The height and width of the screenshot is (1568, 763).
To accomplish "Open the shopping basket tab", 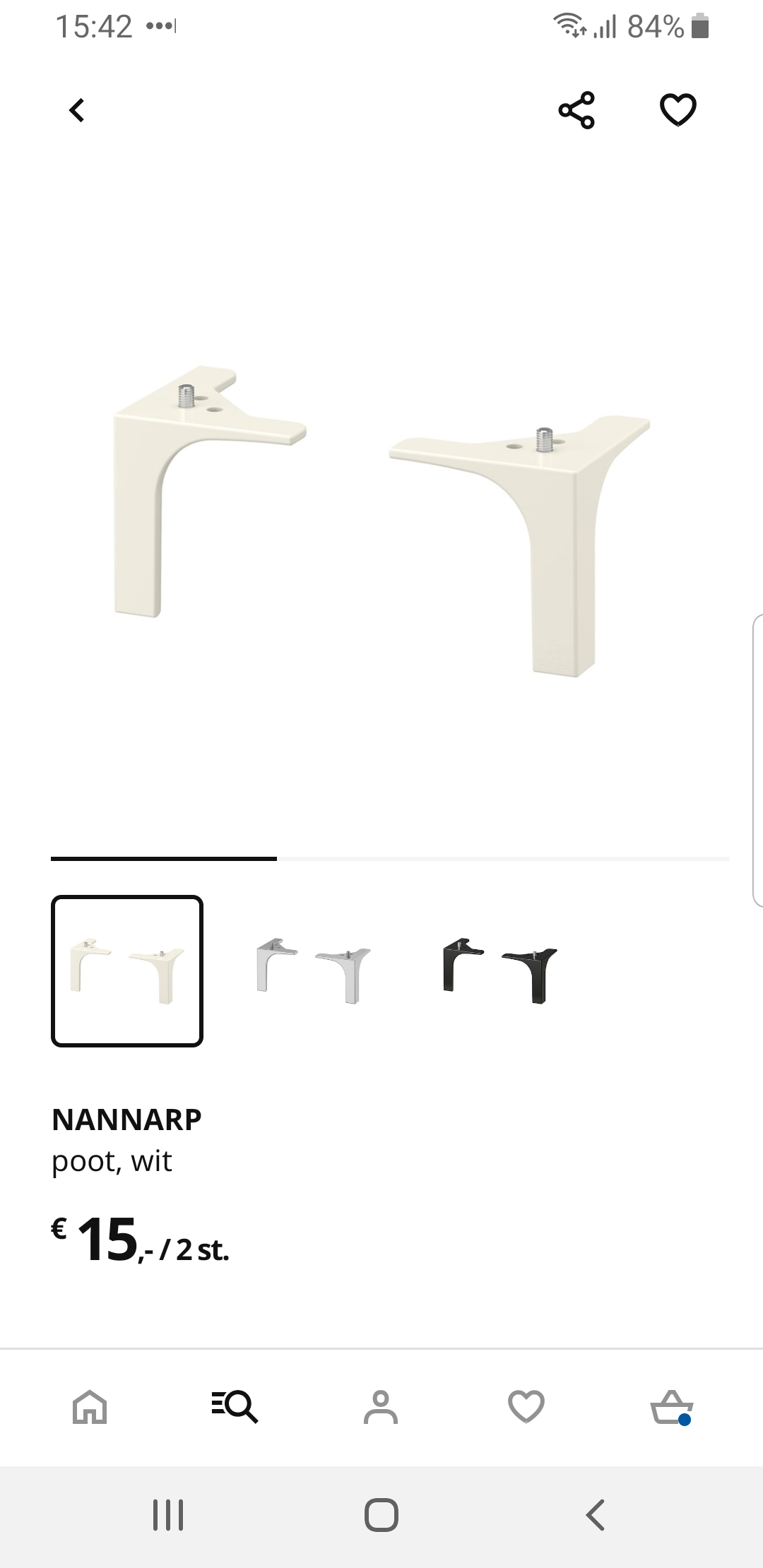I will tap(672, 1406).
